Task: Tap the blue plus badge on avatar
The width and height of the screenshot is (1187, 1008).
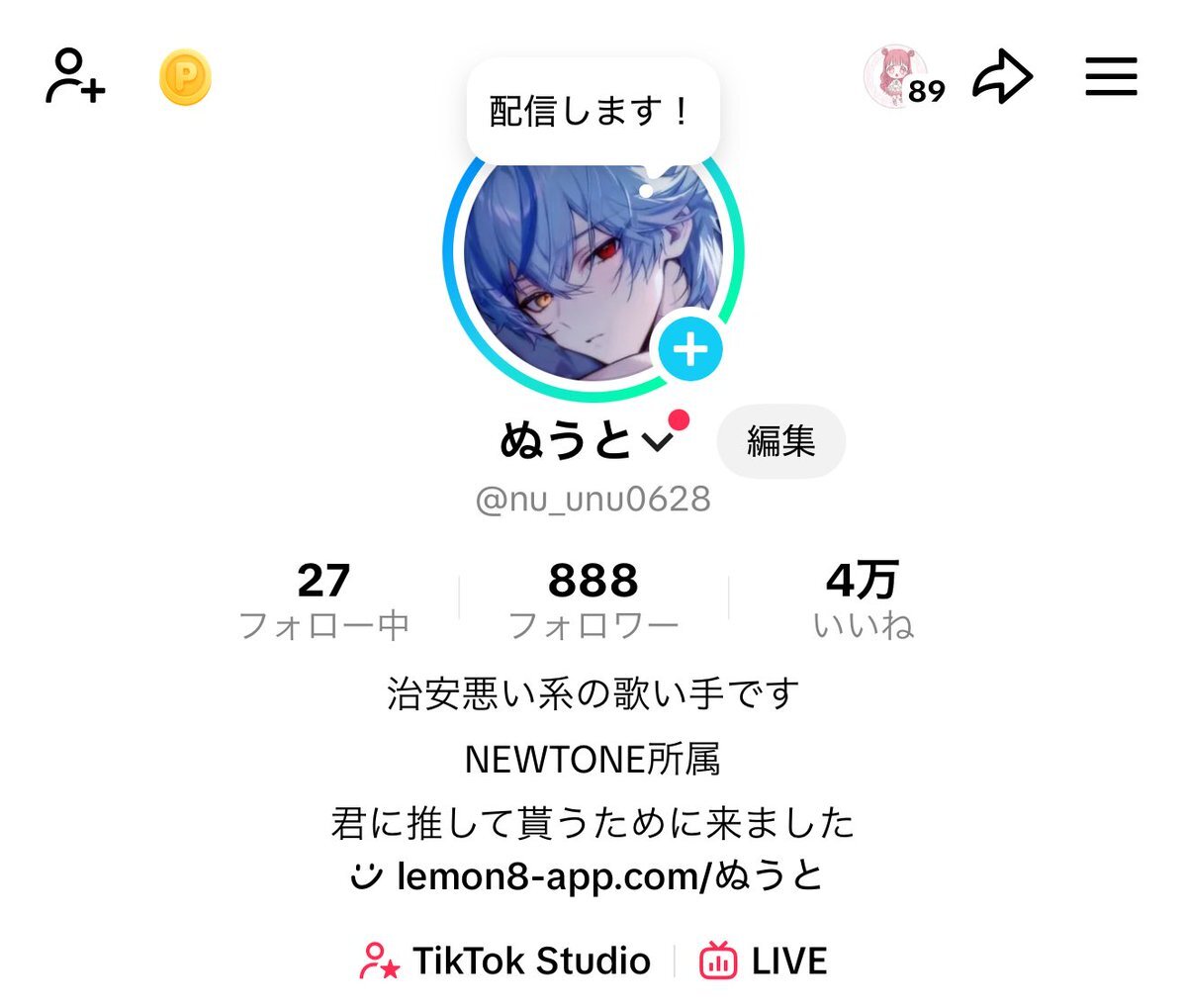Action: click(x=690, y=349)
